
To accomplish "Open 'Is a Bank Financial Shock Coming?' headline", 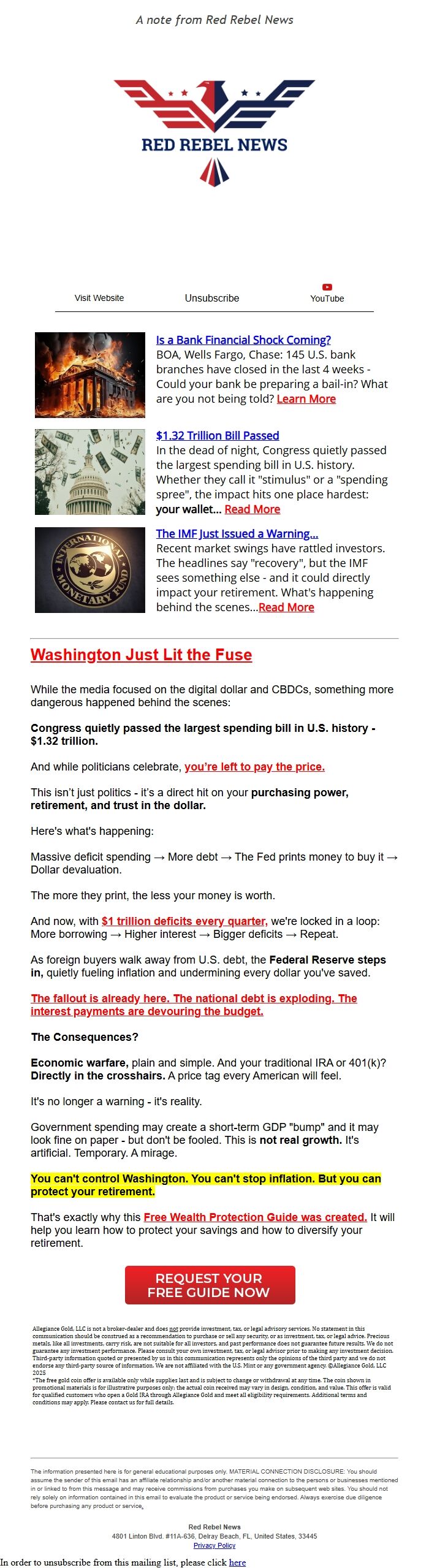I will tap(243, 340).
